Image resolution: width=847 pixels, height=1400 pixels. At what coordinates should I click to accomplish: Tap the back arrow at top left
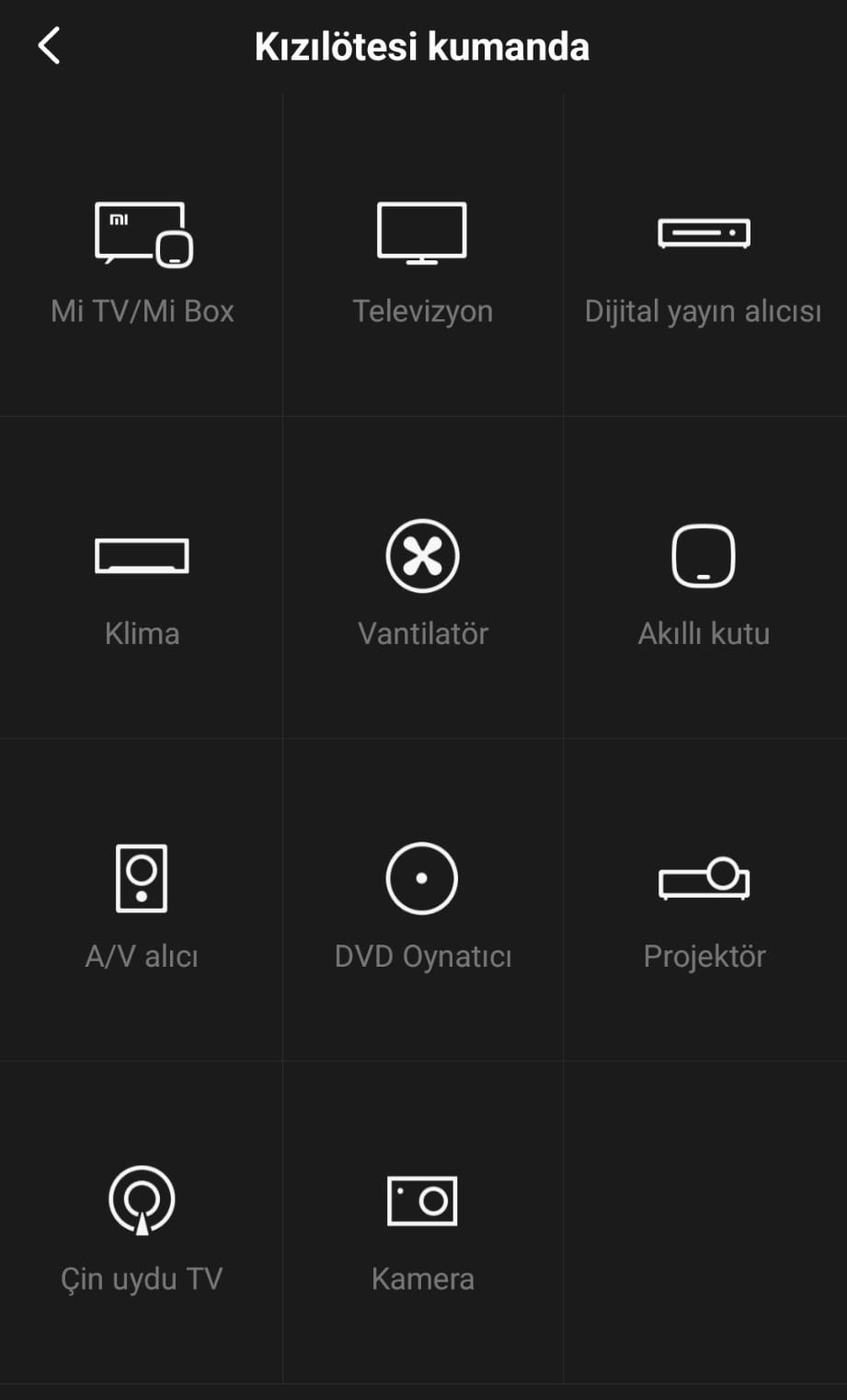pos(48,45)
